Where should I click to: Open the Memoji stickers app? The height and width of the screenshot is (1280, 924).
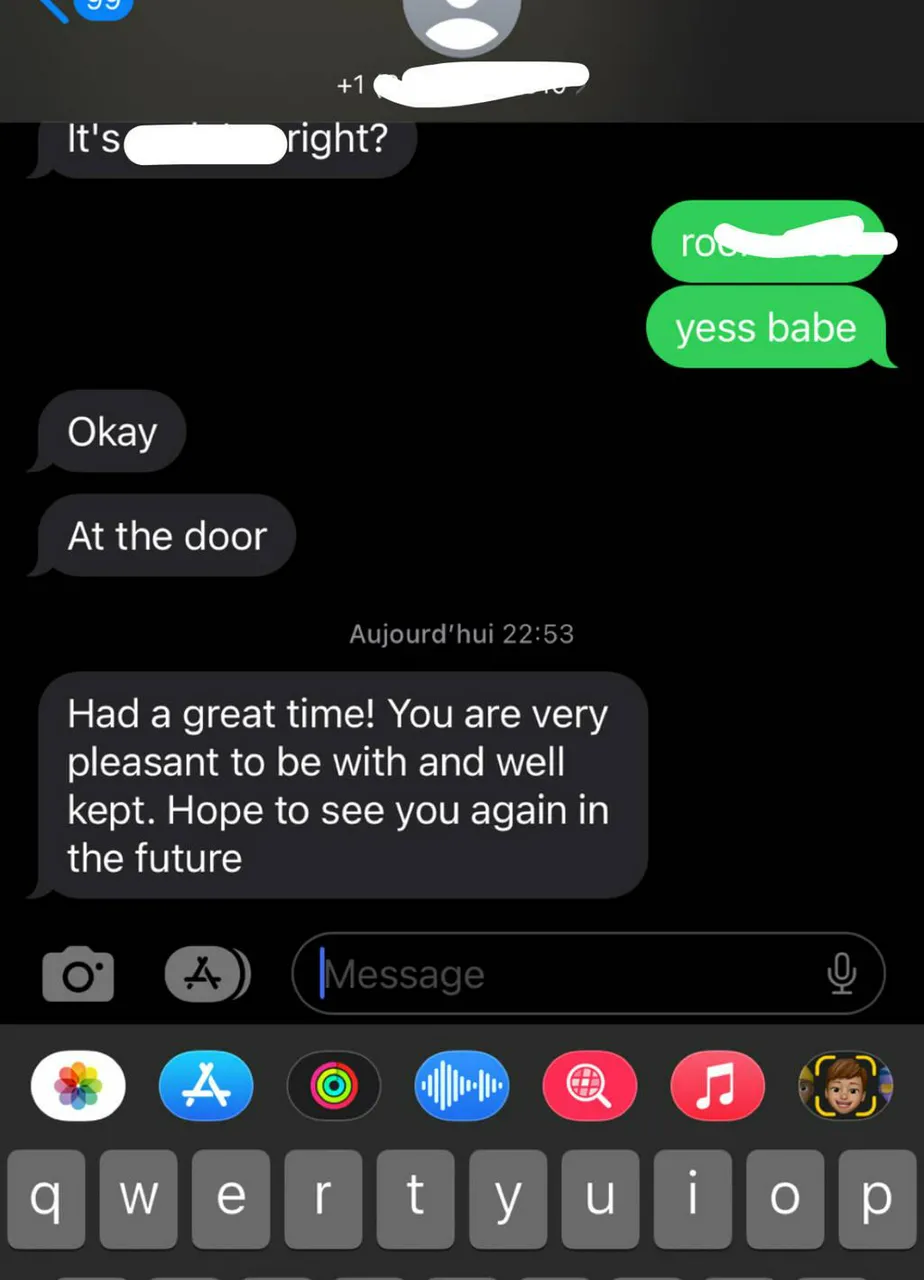point(845,1086)
